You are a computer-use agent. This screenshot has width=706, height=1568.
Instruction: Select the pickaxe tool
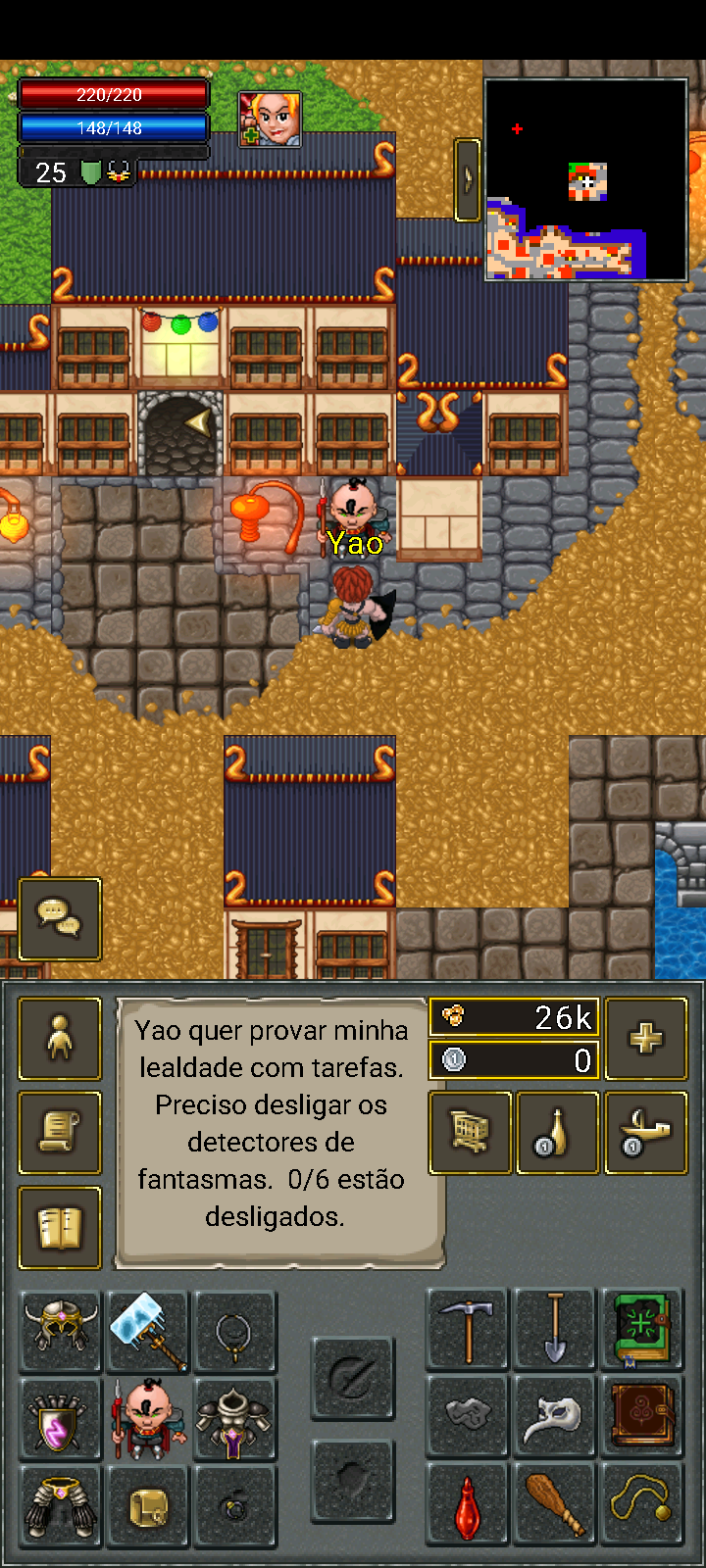point(467,1330)
